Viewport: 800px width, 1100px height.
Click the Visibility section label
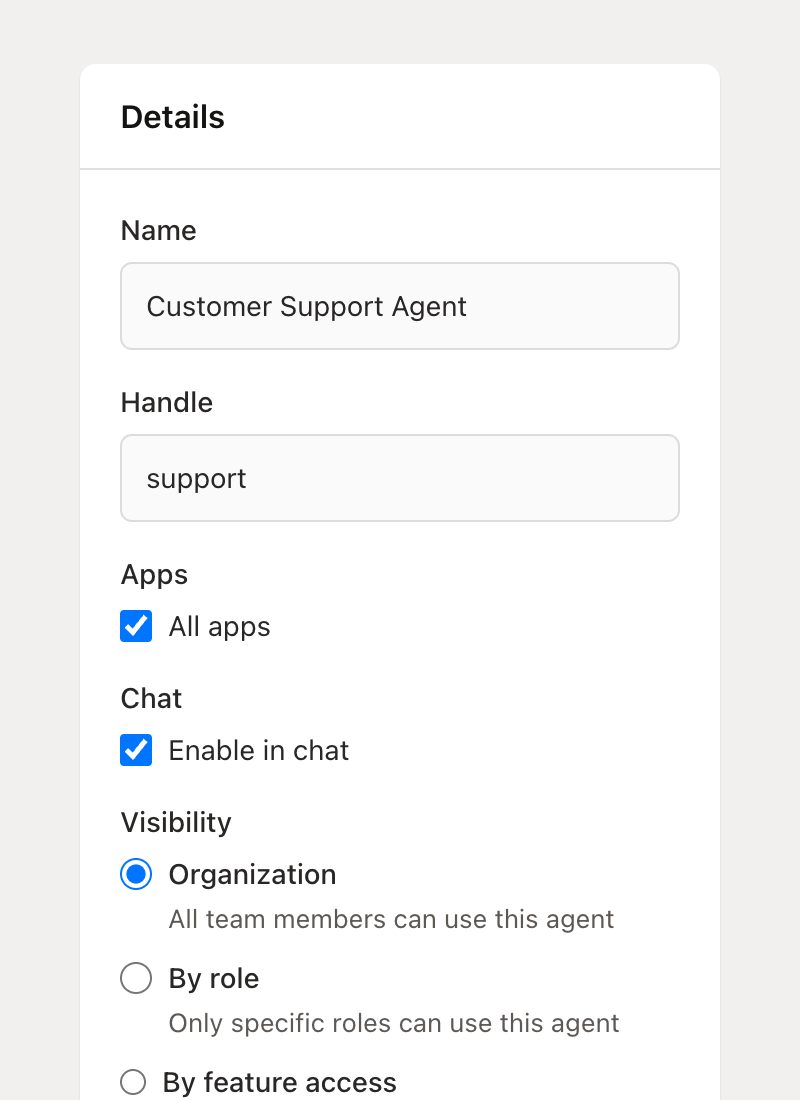176,822
